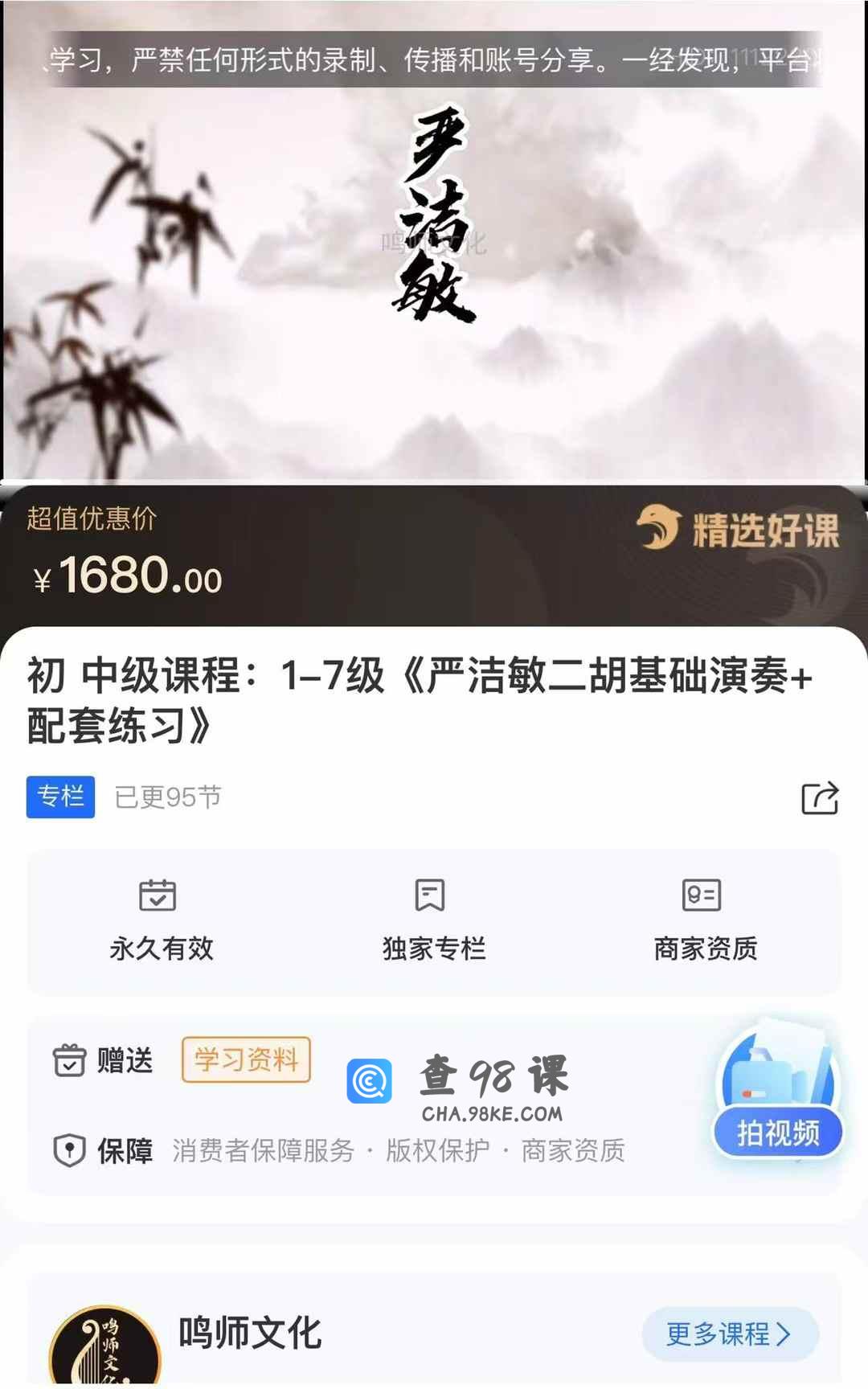Open the 鸣师文化 merchant profile

[249, 1334]
